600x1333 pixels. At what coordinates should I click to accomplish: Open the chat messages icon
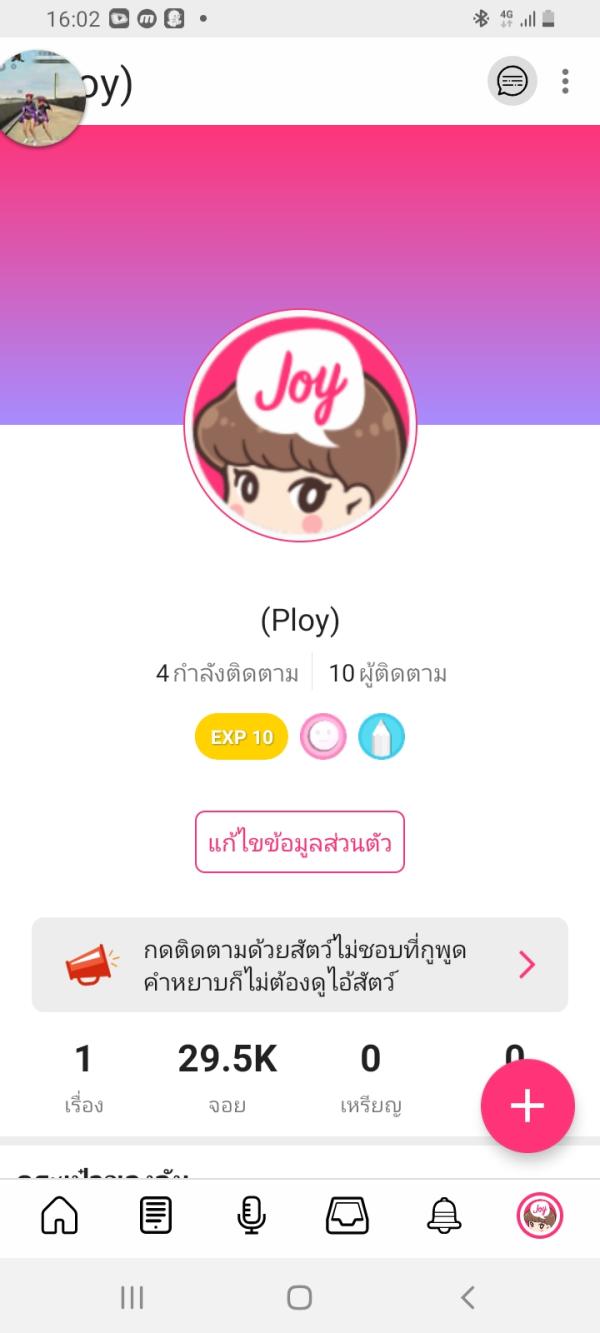512,81
